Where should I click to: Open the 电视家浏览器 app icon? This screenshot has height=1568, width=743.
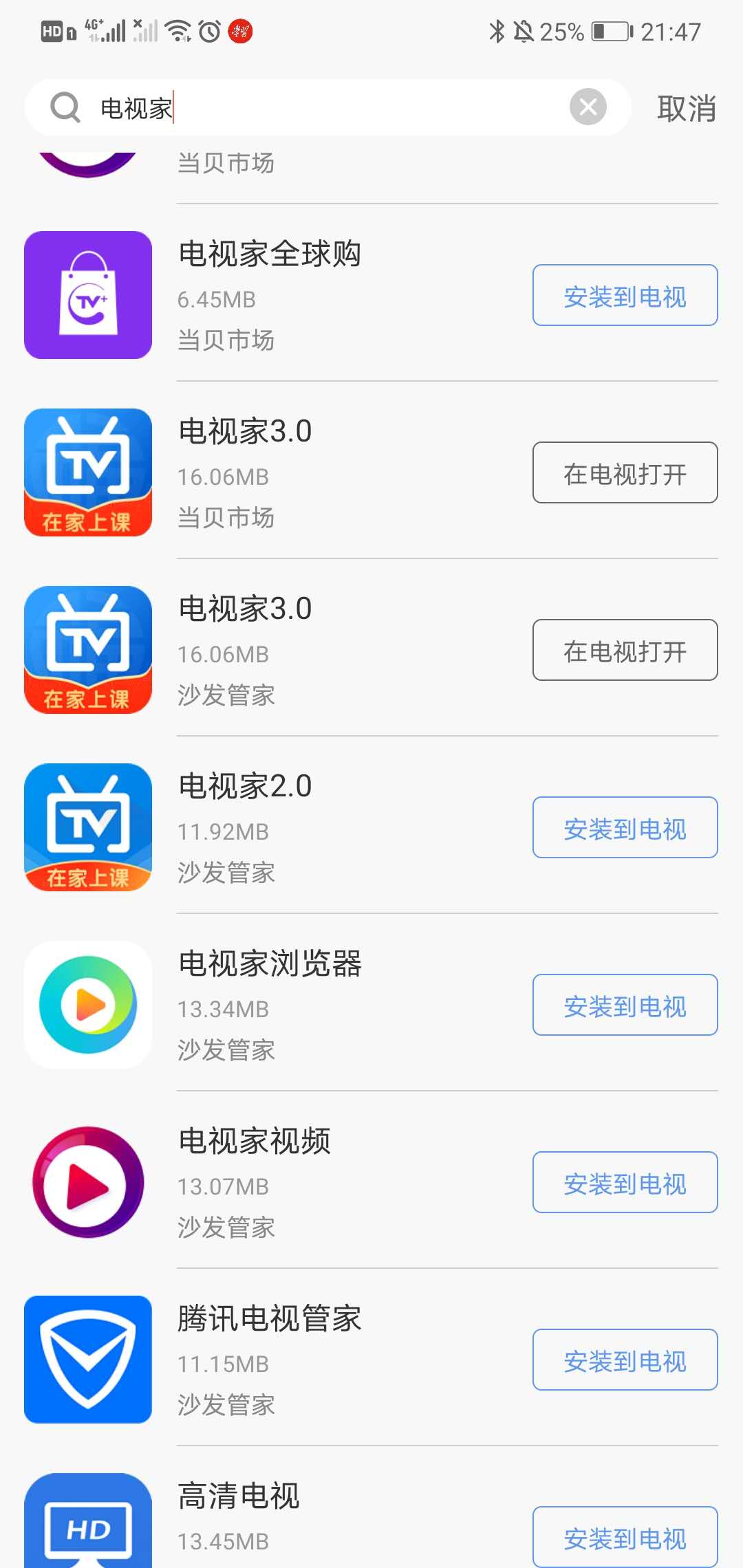(x=88, y=1005)
